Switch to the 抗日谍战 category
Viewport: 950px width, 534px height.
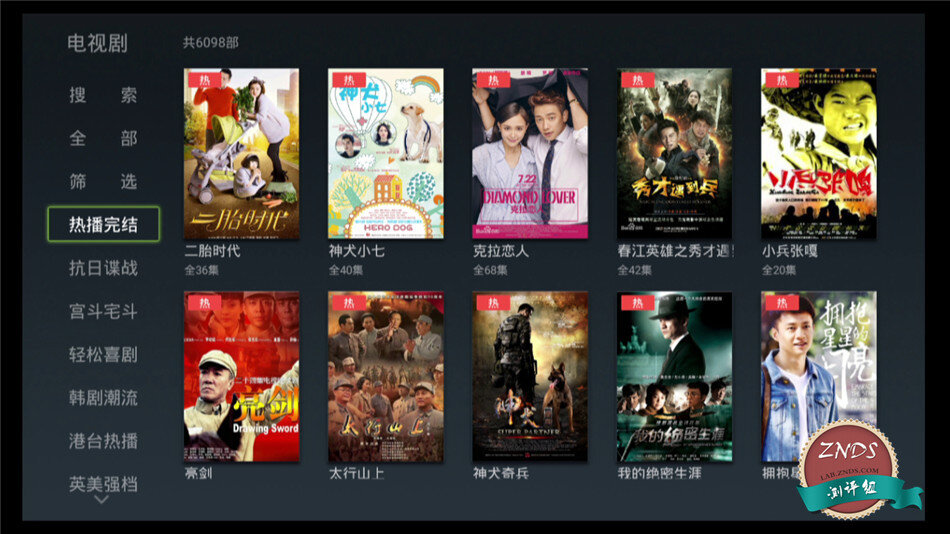pos(103,268)
